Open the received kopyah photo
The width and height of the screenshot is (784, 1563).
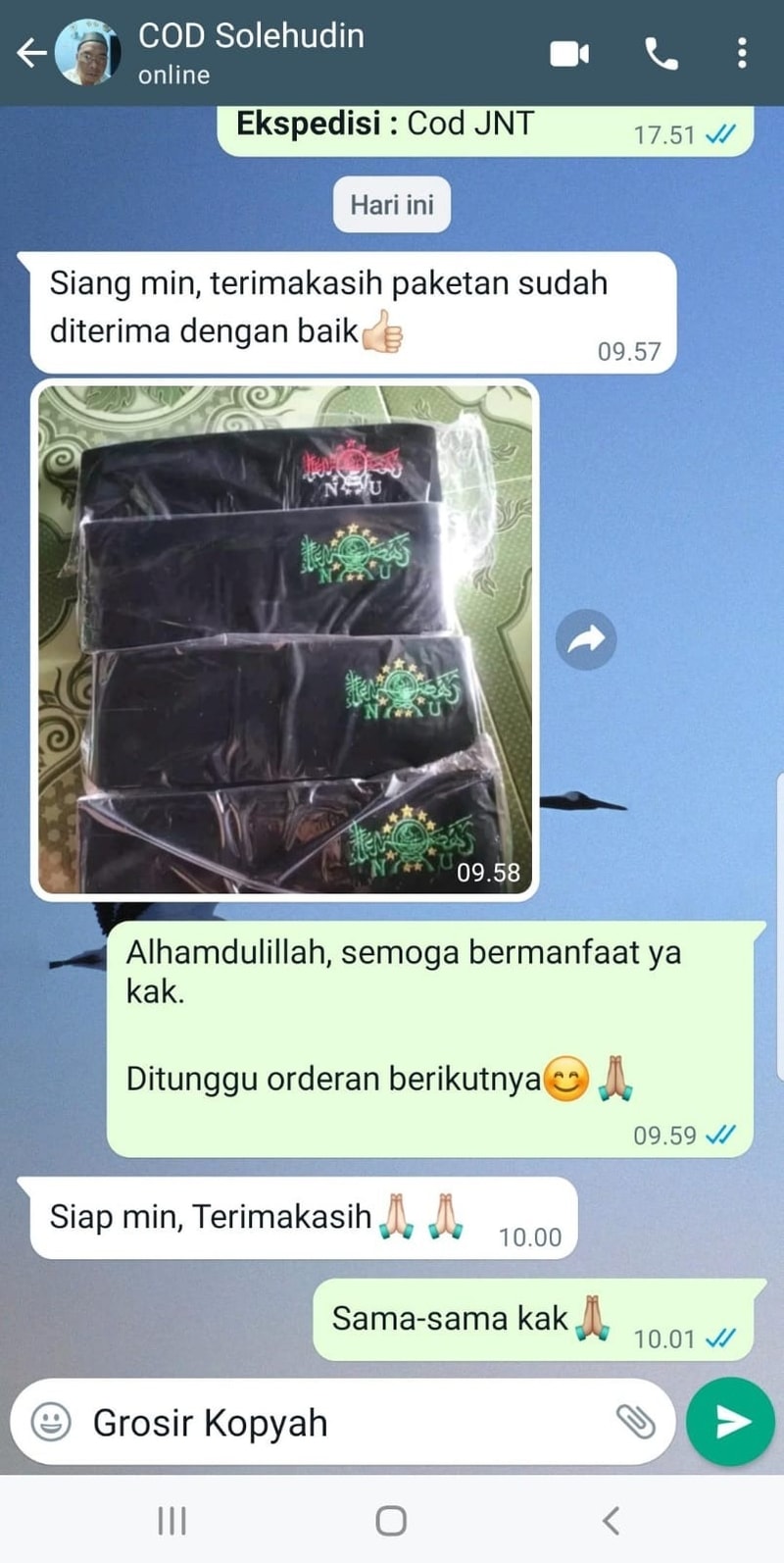[285, 639]
